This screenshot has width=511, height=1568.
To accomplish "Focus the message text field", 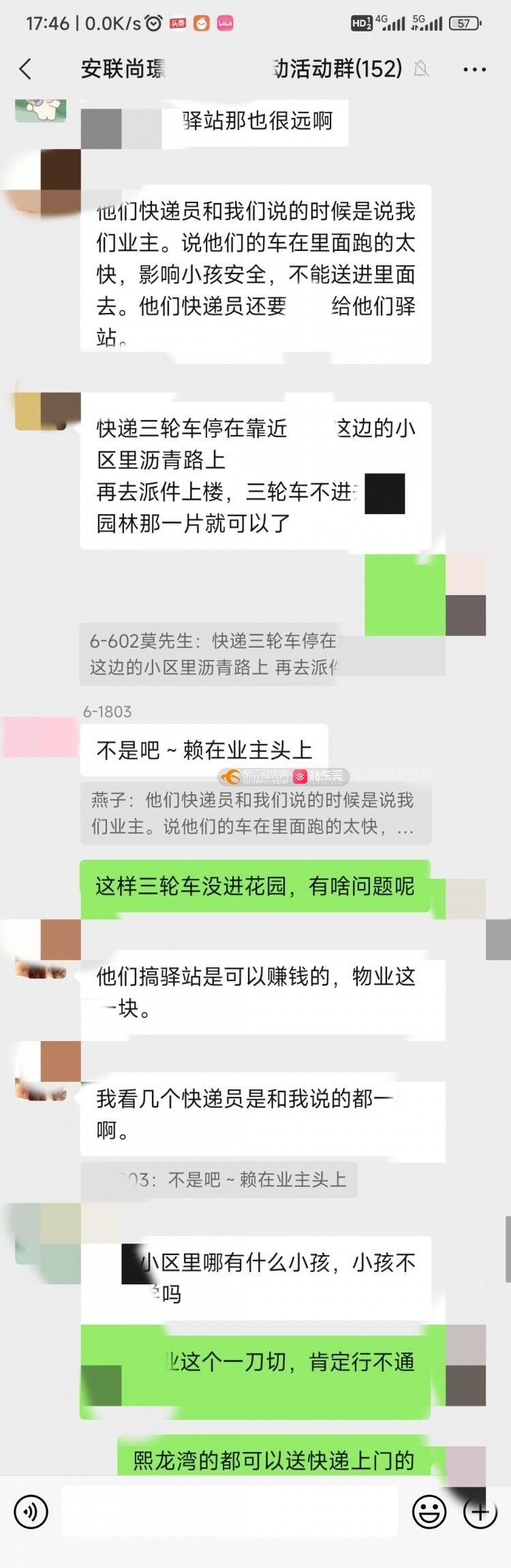I will coord(230,1512).
